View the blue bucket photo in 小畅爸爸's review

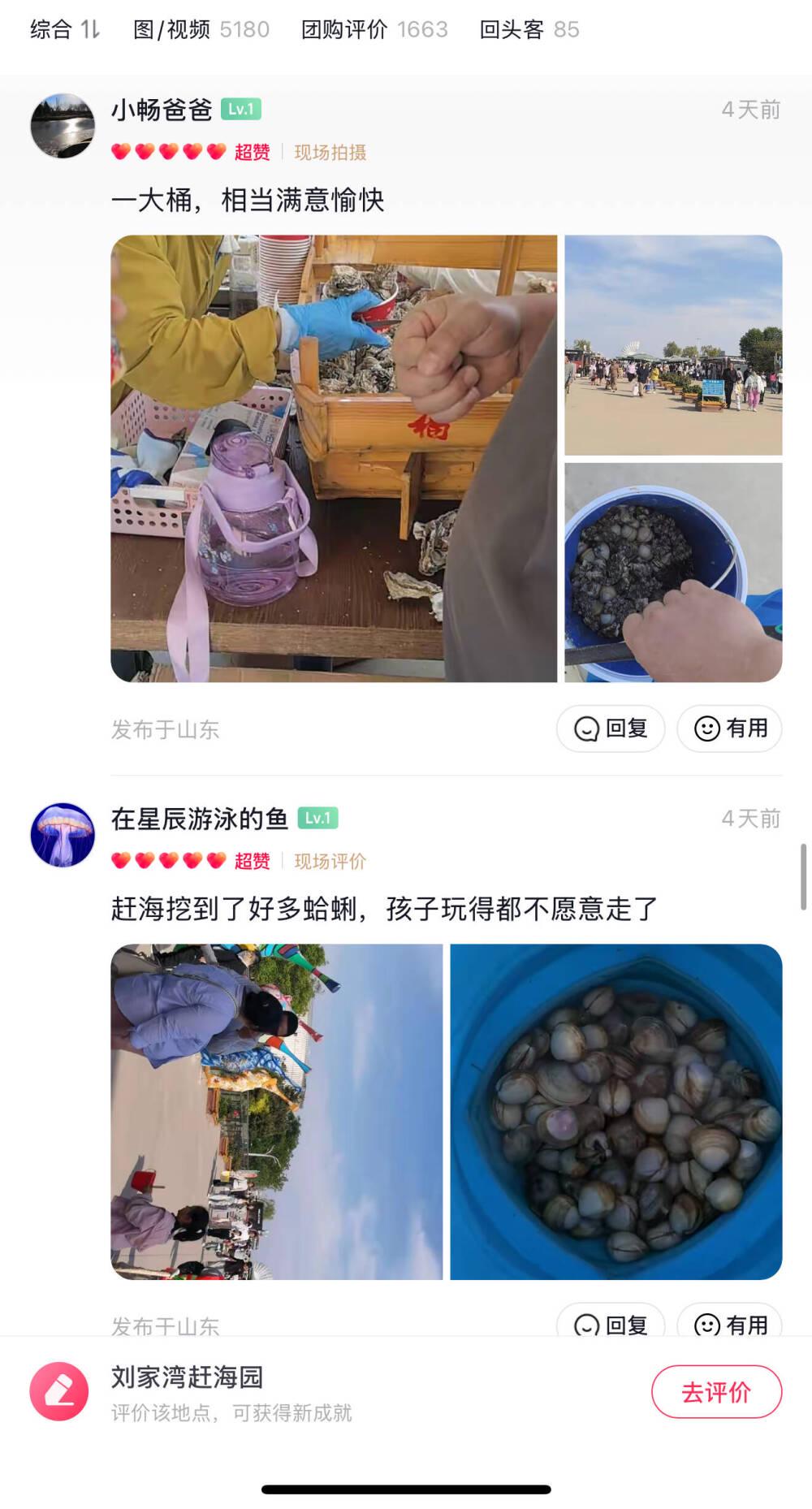[x=673, y=572]
